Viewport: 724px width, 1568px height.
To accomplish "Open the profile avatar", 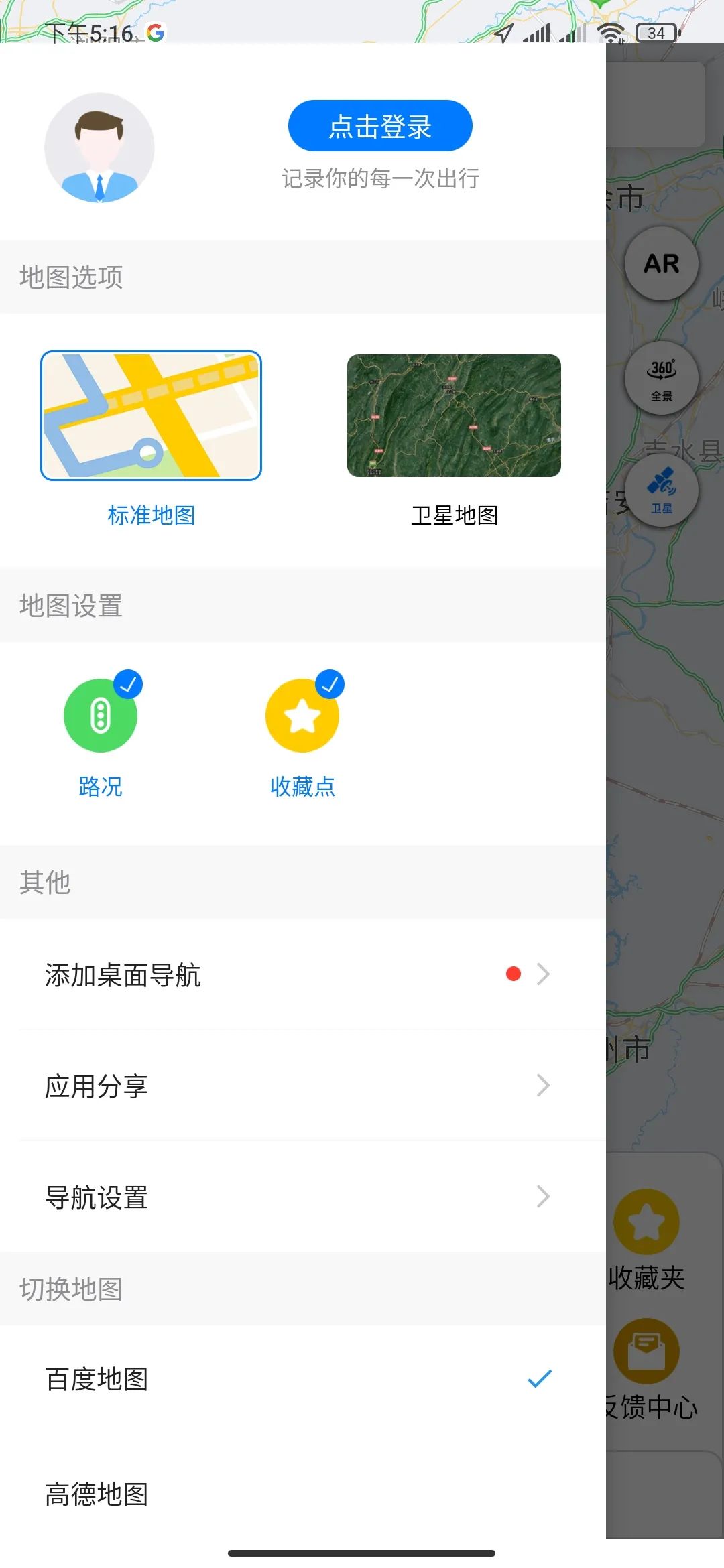I will pos(99,148).
